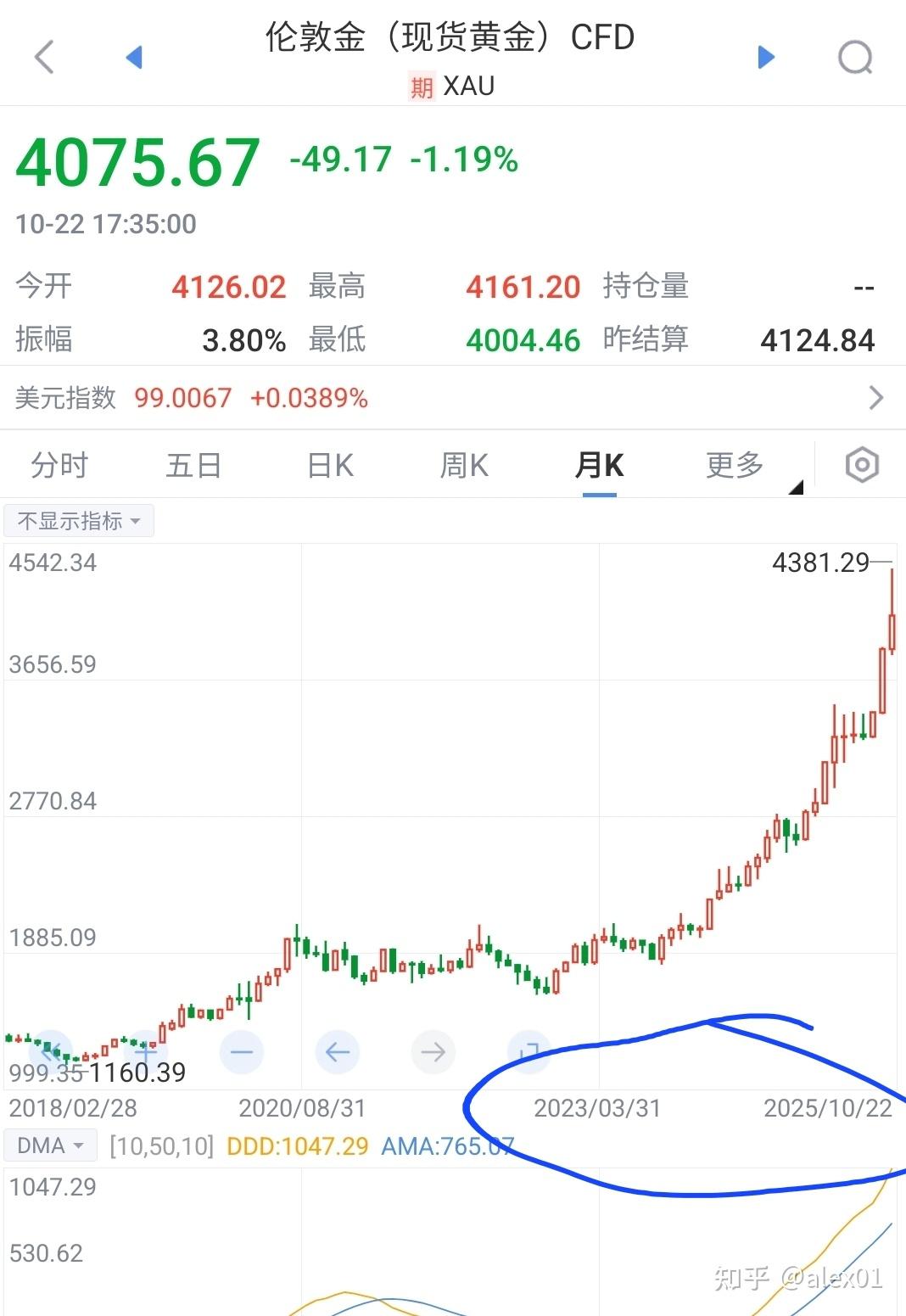Open the 美元指数 row details
Image resolution: width=906 pixels, height=1316 pixels.
pyautogui.click(x=453, y=397)
